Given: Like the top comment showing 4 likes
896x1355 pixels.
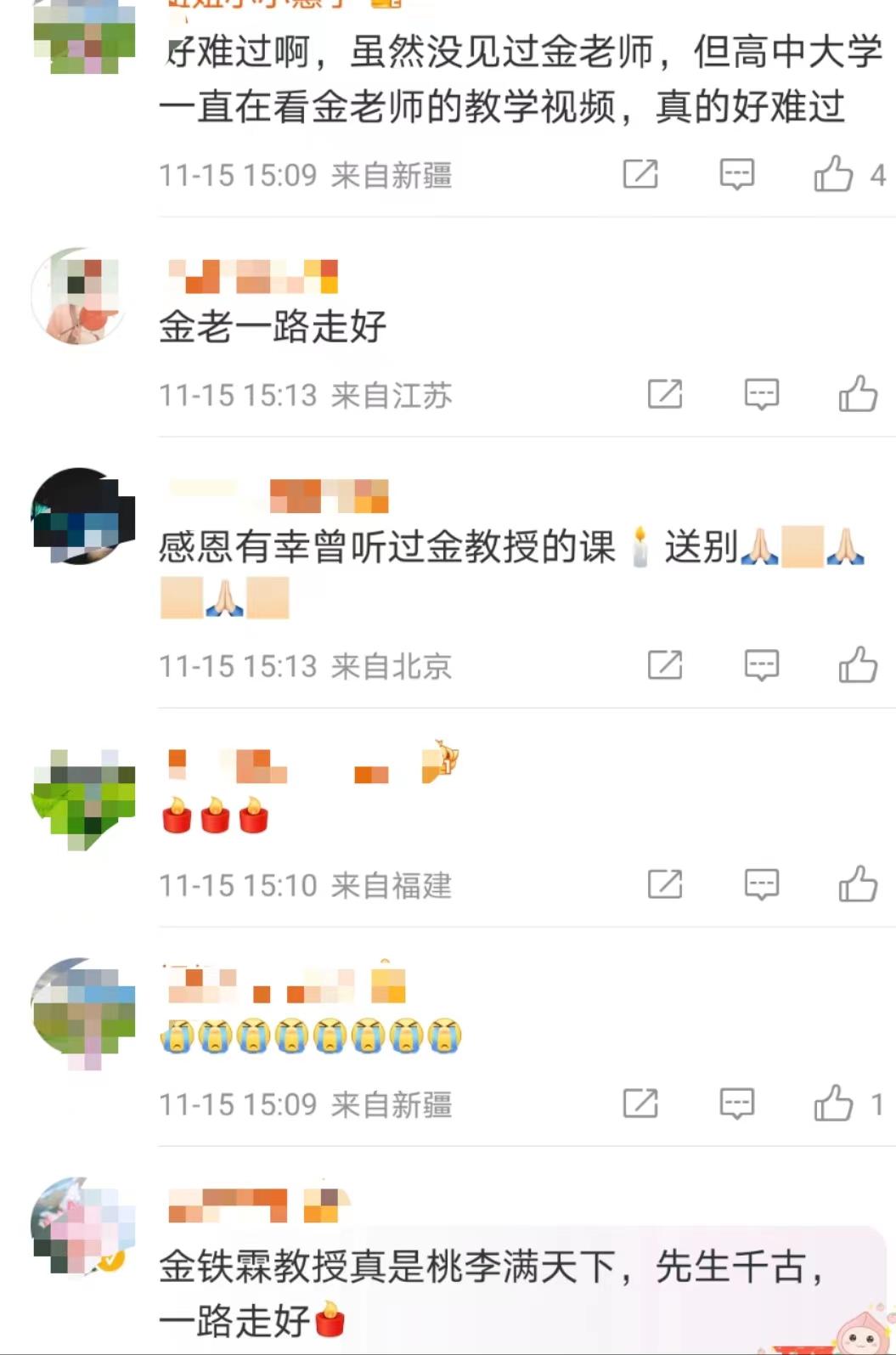Looking at the screenshot, I should point(836,172).
